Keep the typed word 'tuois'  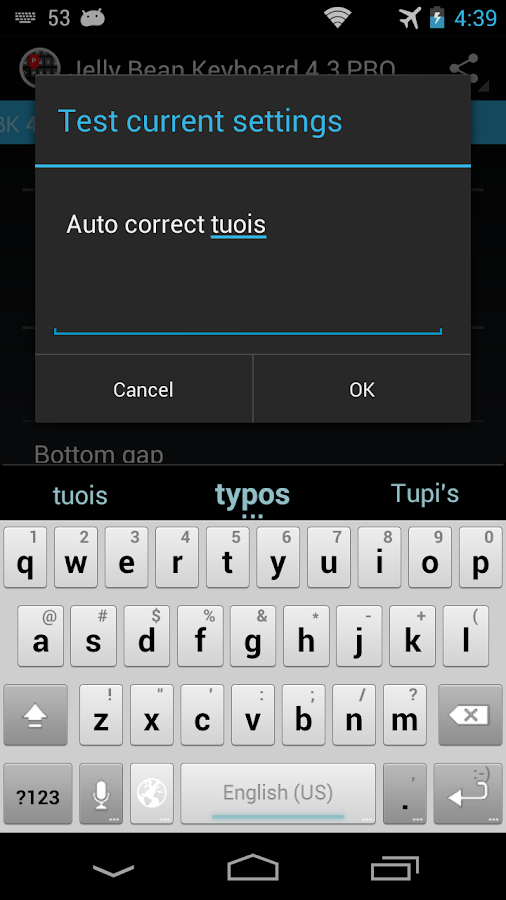[x=80, y=495]
